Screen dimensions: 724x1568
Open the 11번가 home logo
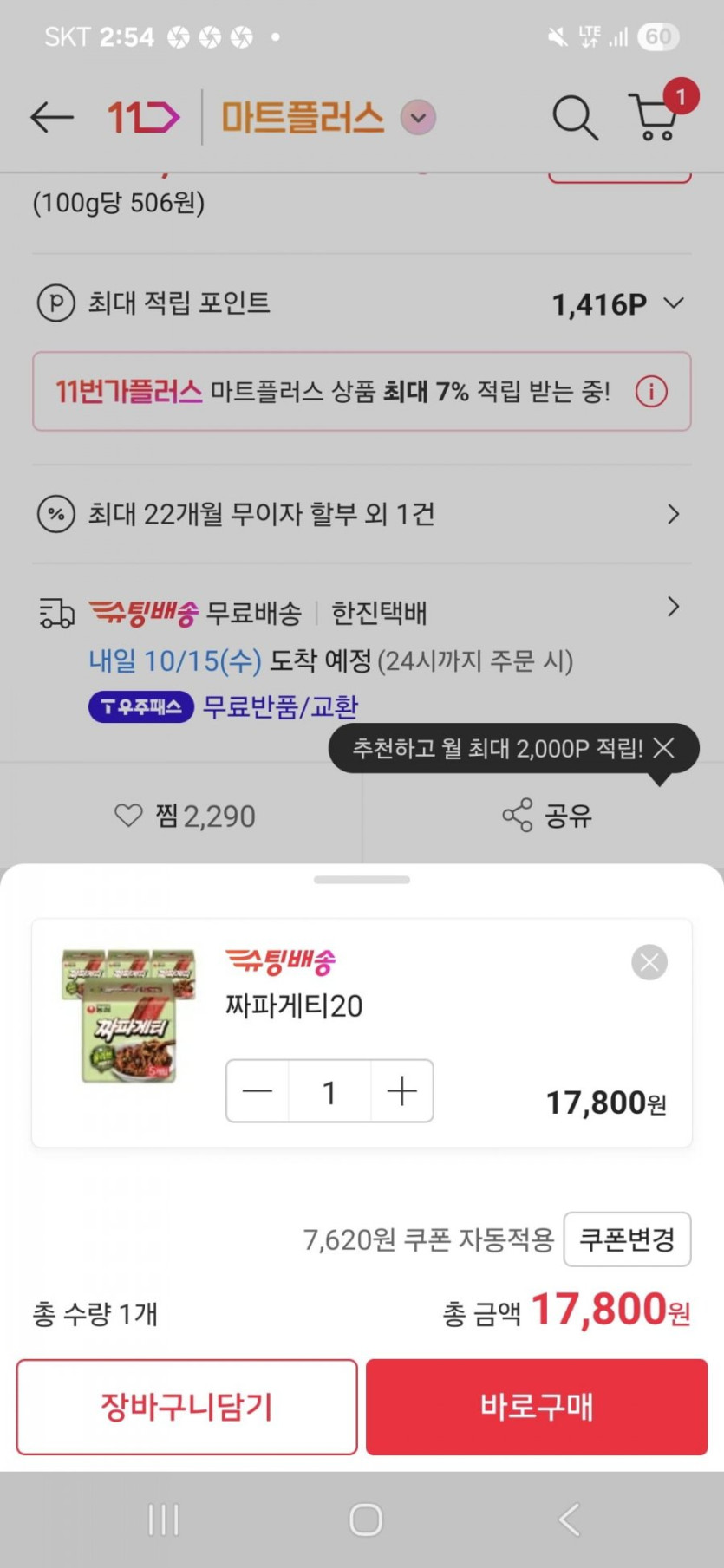coord(143,117)
